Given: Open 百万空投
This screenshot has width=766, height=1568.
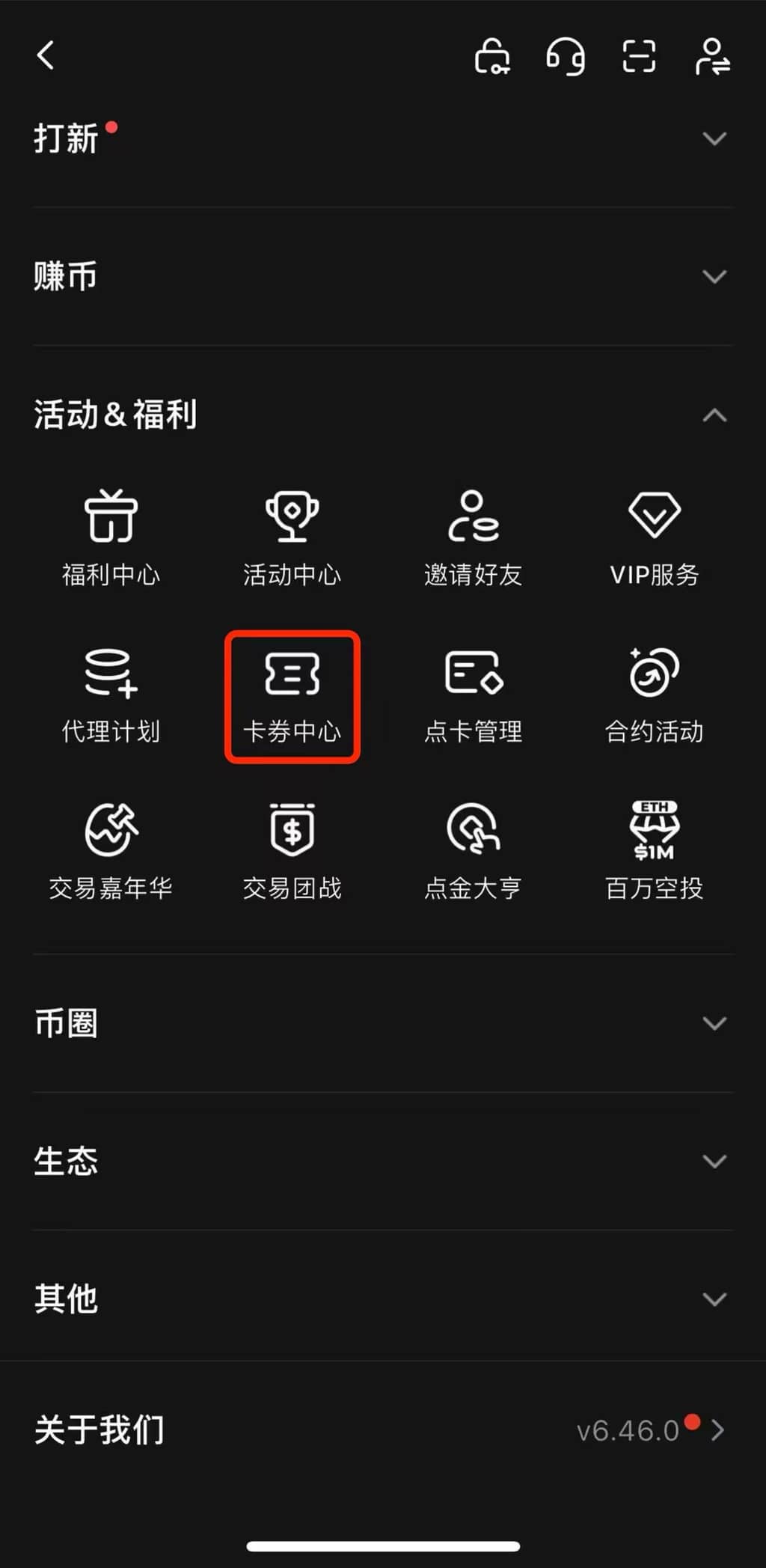Looking at the screenshot, I should pyautogui.click(x=654, y=851).
